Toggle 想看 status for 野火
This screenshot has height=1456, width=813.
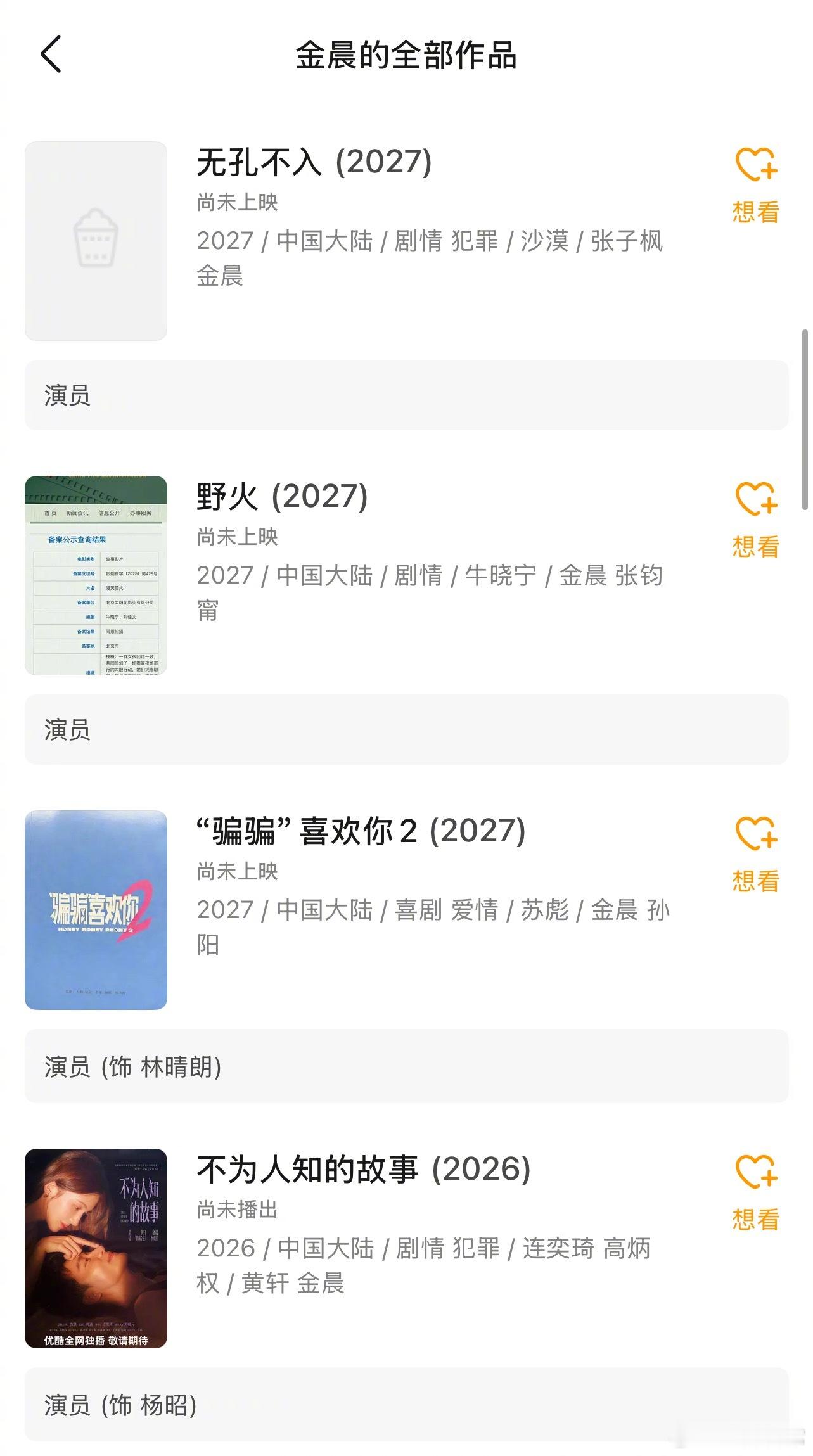click(756, 546)
